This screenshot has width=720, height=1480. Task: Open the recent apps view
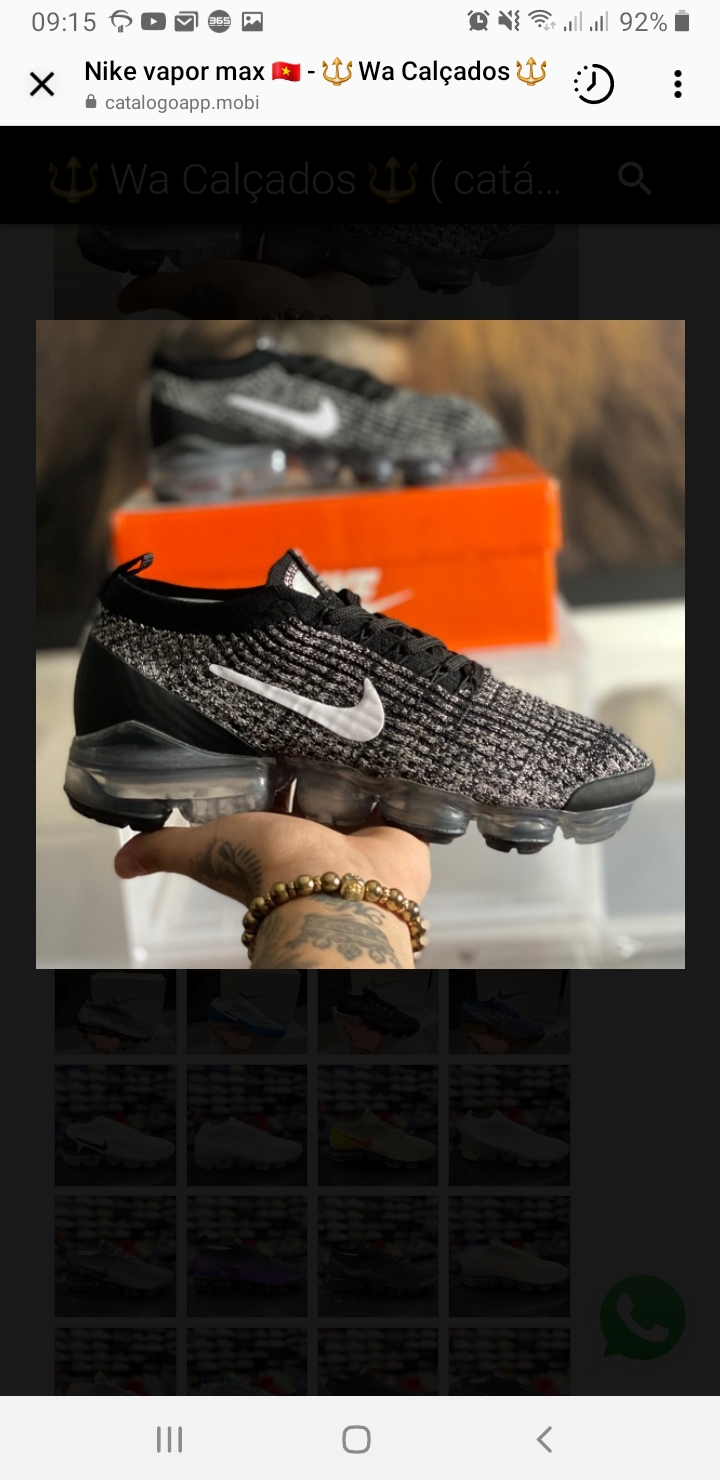click(x=170, y=1439)
